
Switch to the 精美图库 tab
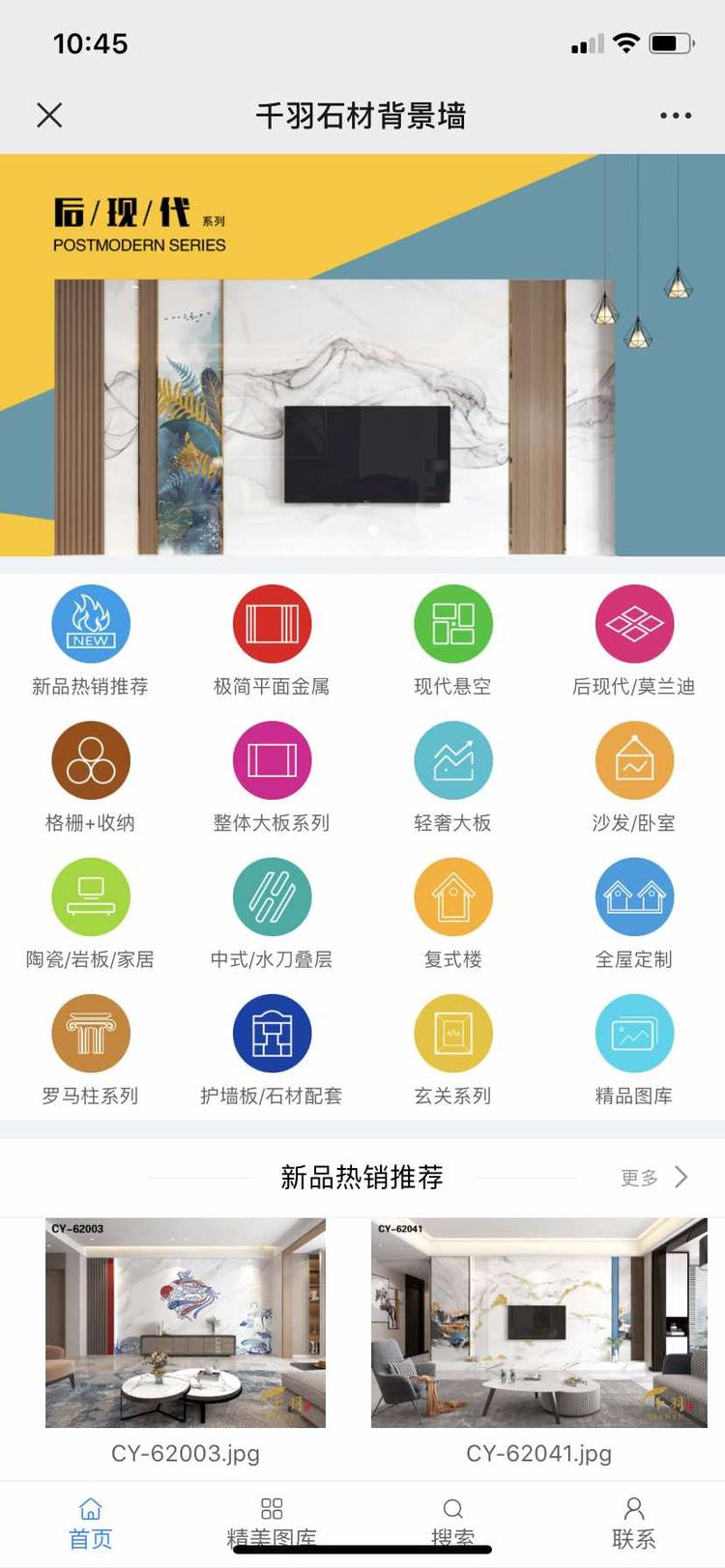click(272, 1522)
